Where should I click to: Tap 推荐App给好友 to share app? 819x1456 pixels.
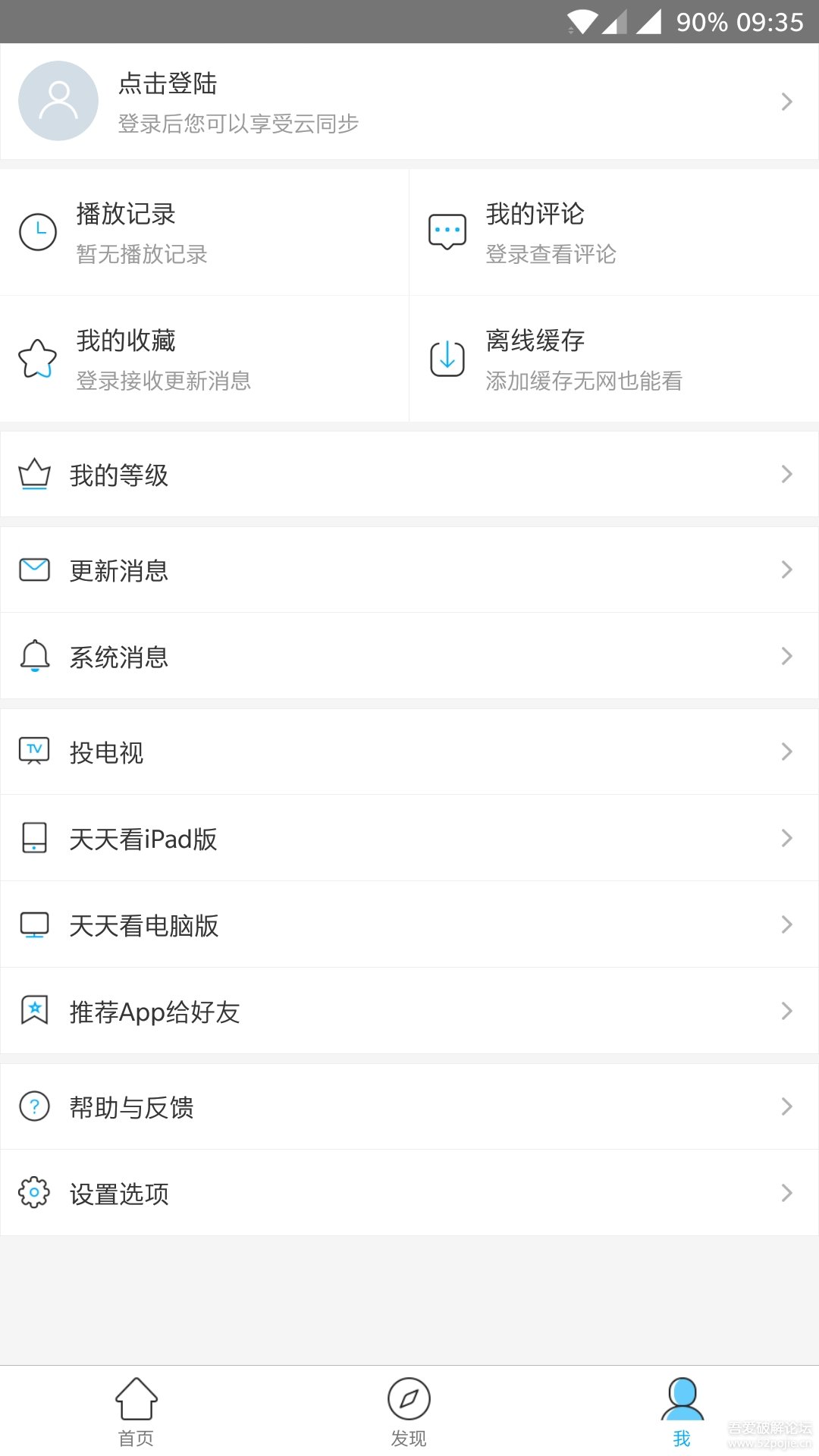click(409, 1012)
